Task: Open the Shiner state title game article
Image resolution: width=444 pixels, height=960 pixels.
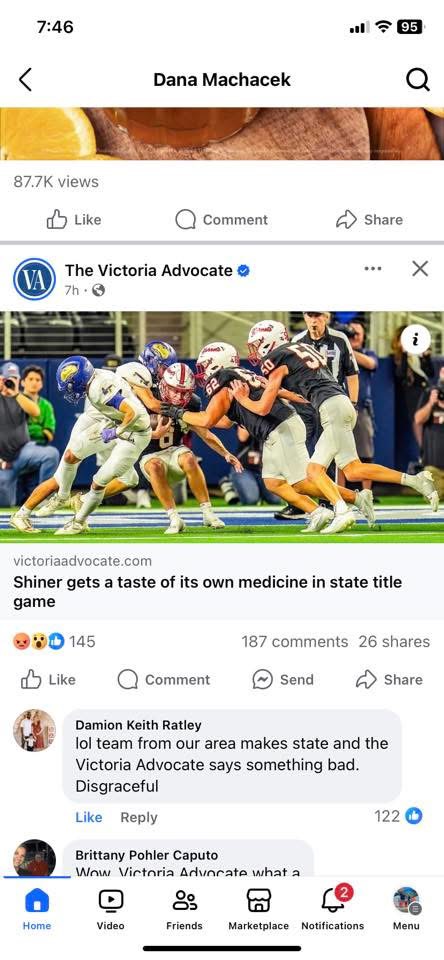Action: [x=208, y=591]
